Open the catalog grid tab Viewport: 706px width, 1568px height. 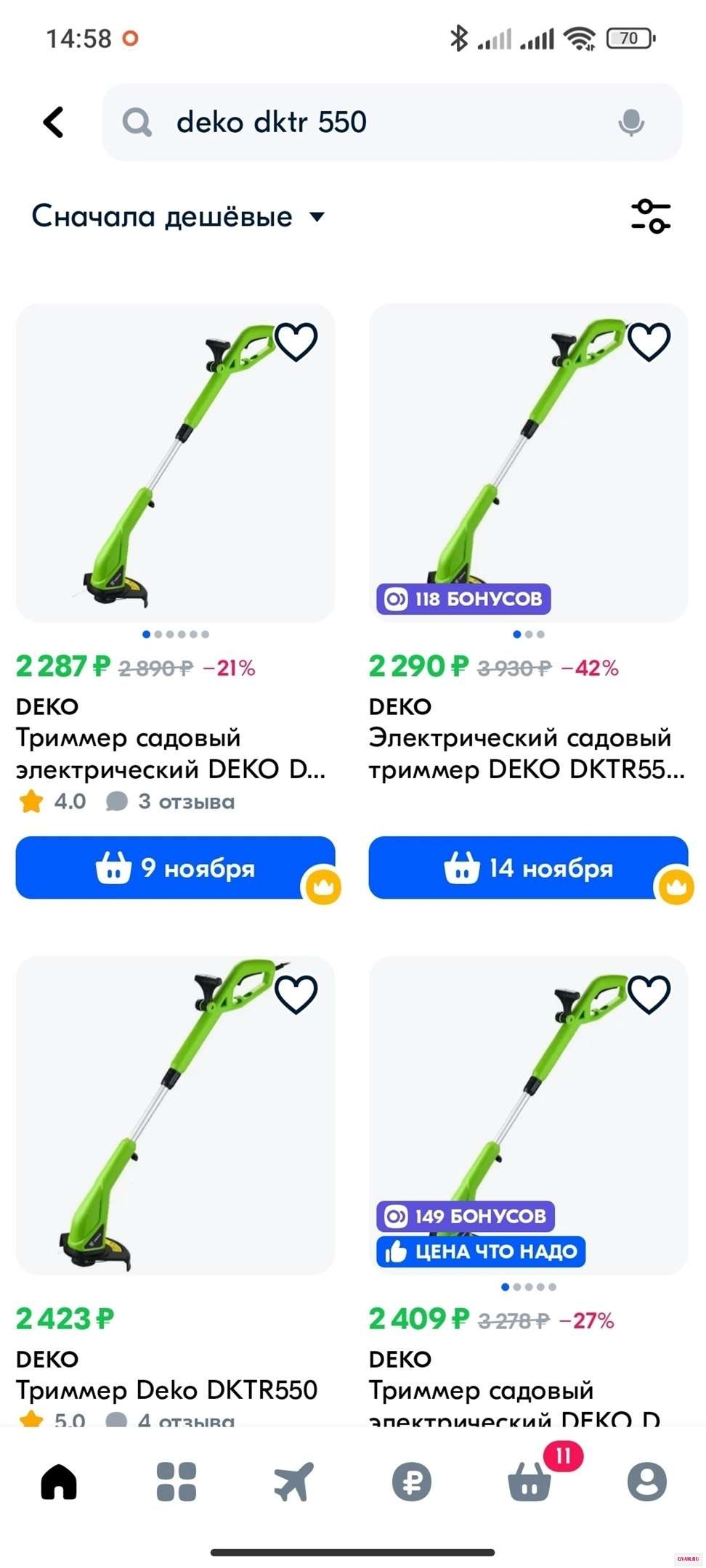click(x=176, y=1481)
